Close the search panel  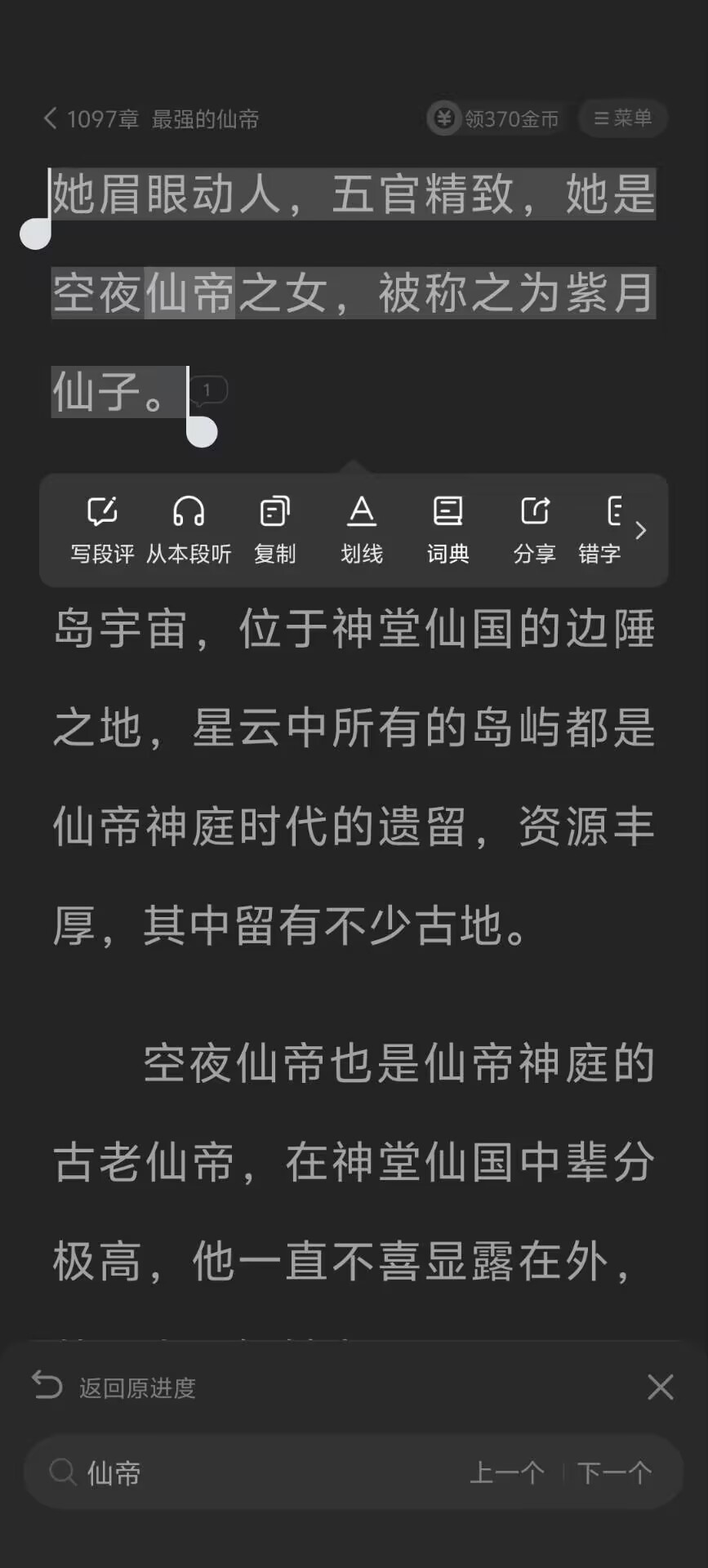point(660,1387)
